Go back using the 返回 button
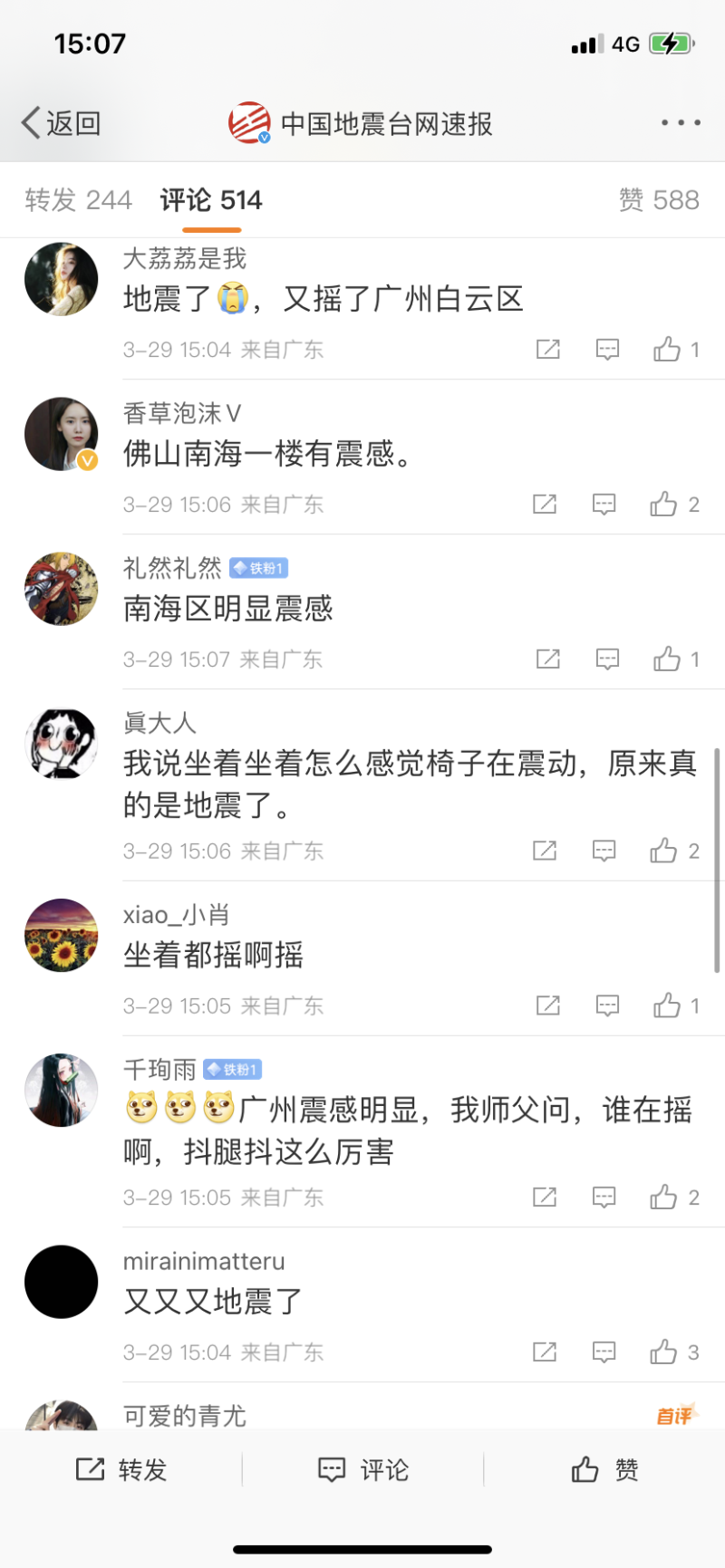The image size is (725, 1568). pos(61,123)
